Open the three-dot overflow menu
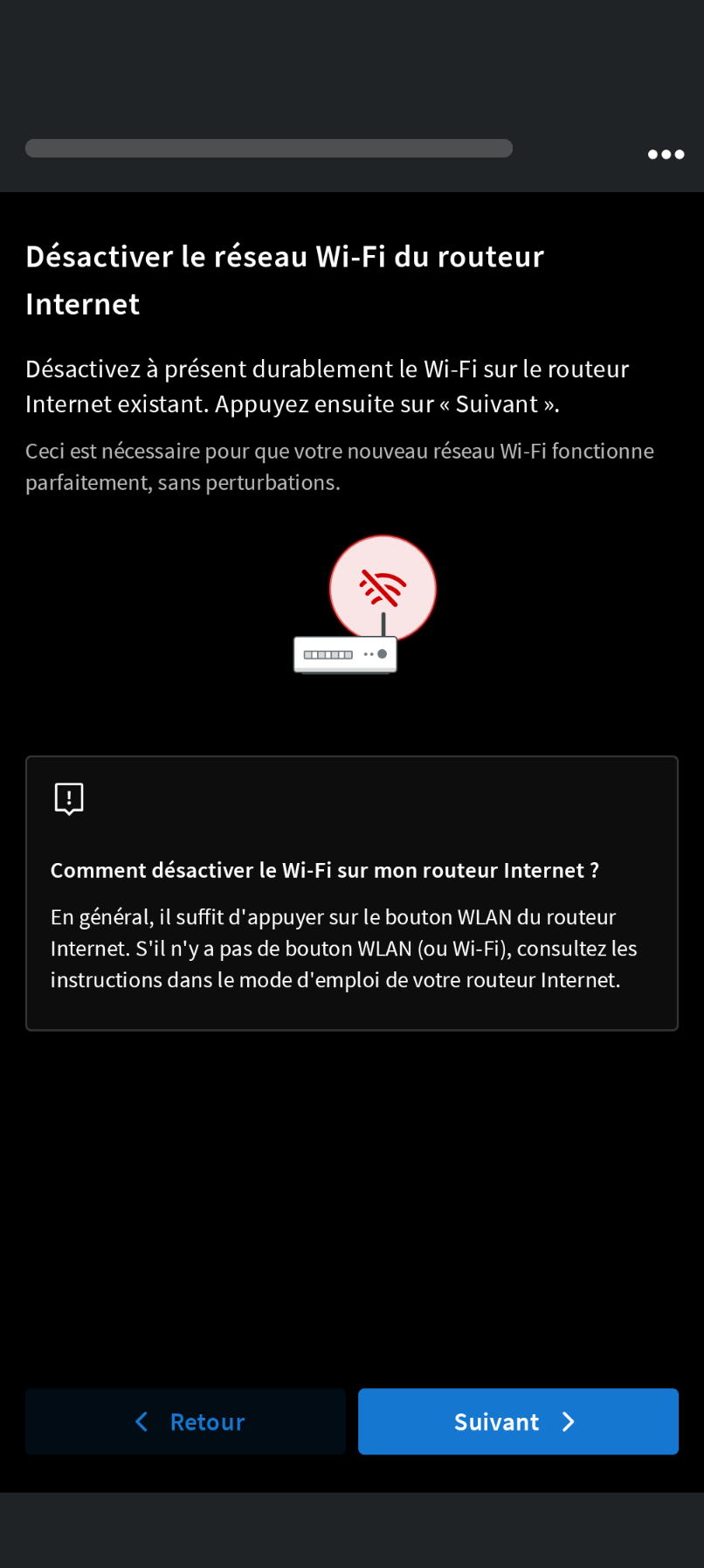This screenshot has height=1568, width=704. click(x=666, y=155)
